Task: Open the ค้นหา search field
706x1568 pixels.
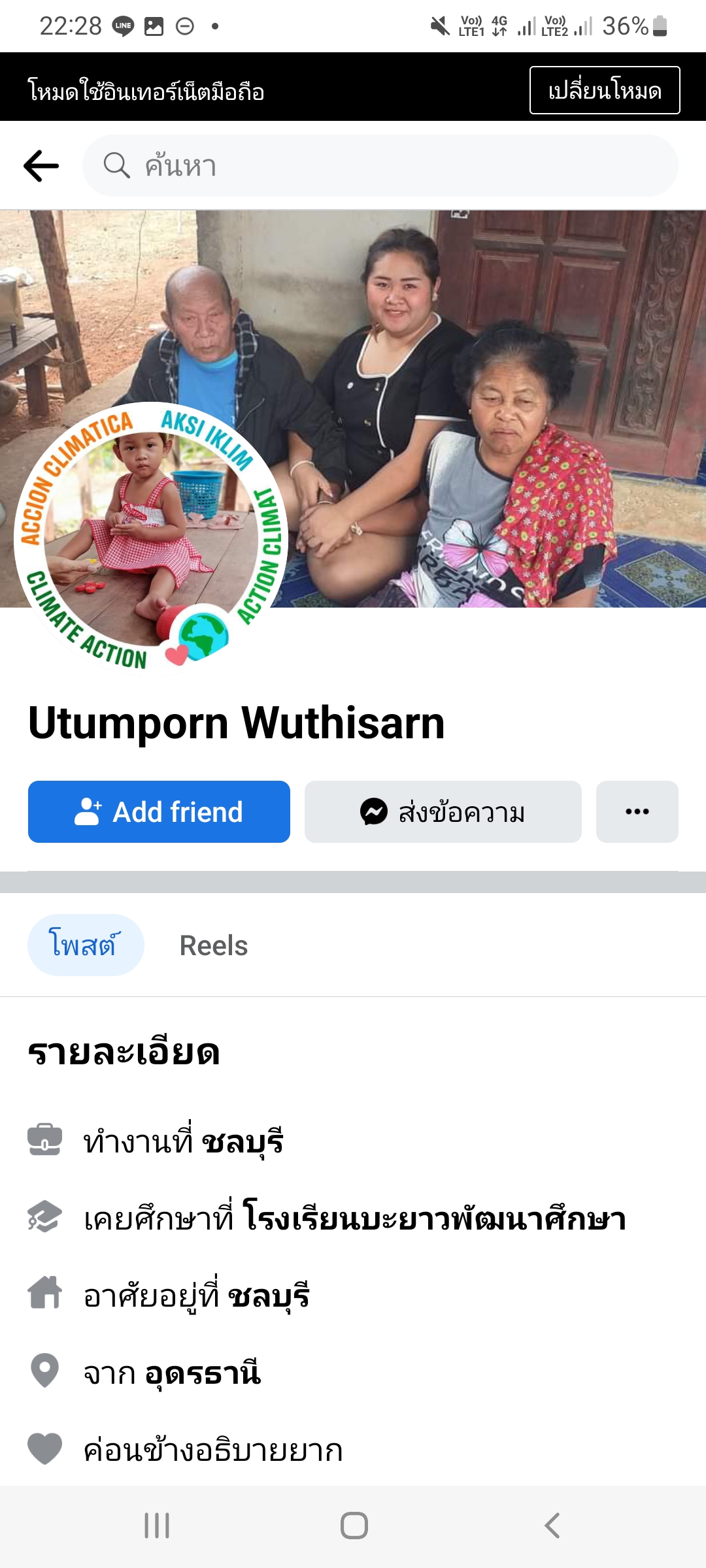Action: (x=380, y=166)
